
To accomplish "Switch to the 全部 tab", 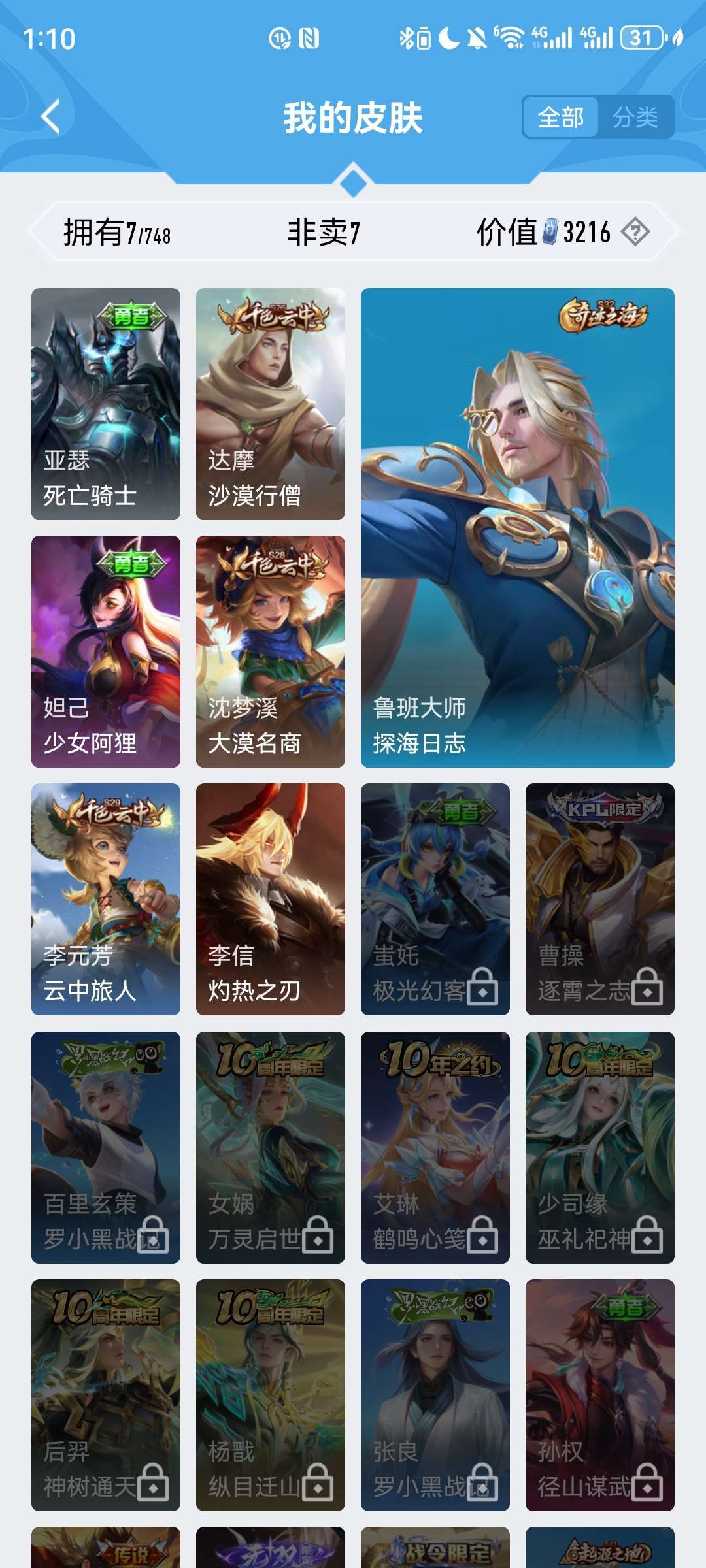I will [x=560, y=118].
